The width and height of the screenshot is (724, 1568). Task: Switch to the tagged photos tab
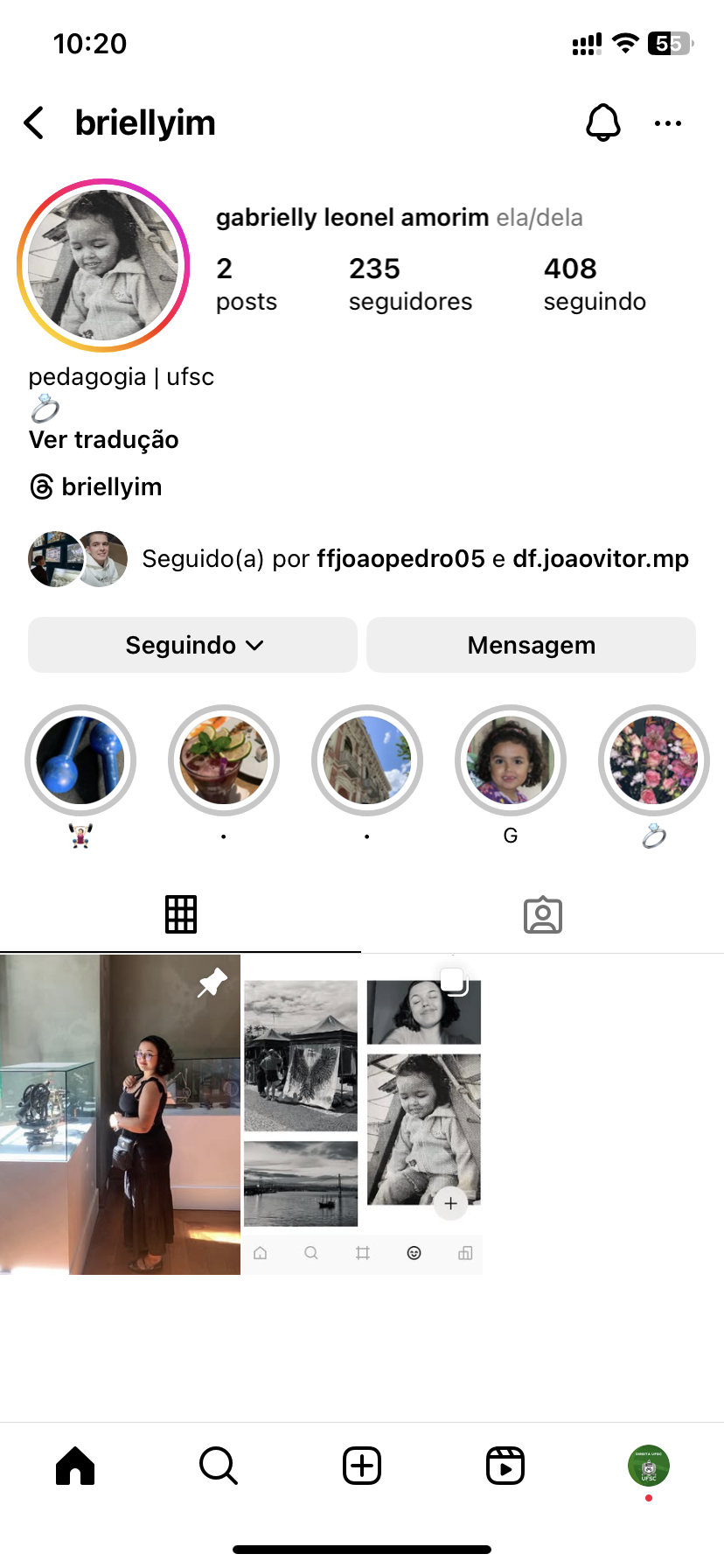(542, 915)
